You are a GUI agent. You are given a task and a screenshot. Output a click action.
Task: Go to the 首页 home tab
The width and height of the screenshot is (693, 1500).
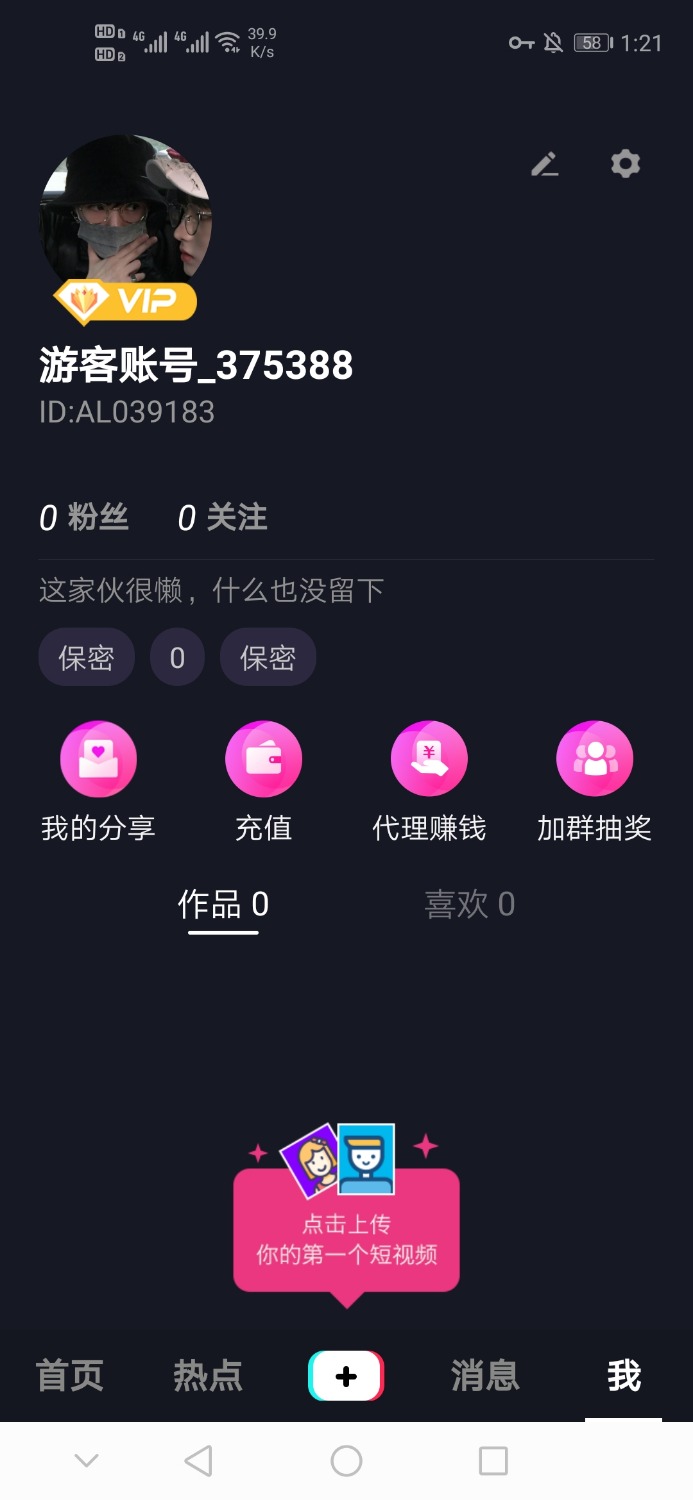point(70,1377)
